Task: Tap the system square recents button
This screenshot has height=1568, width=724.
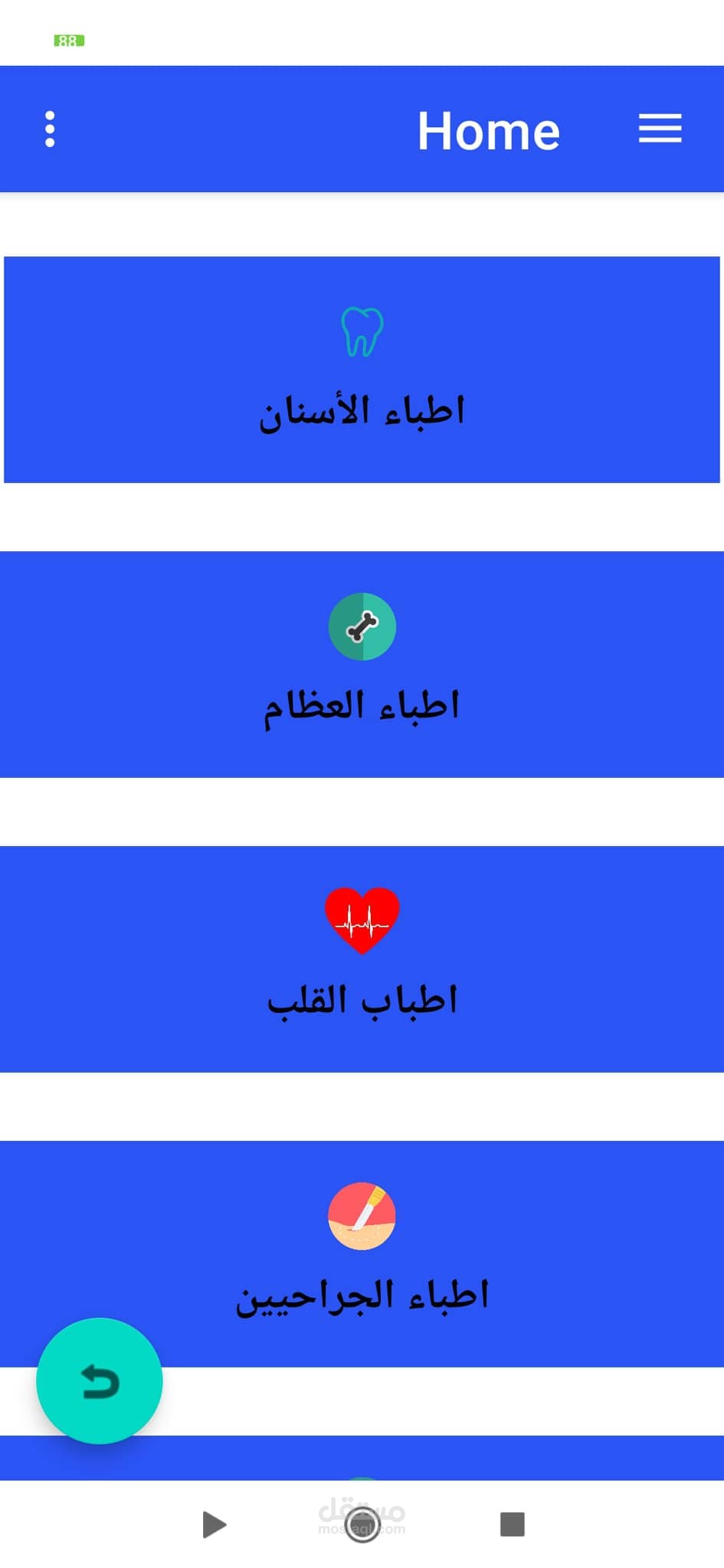Action: pos(512,1524)
